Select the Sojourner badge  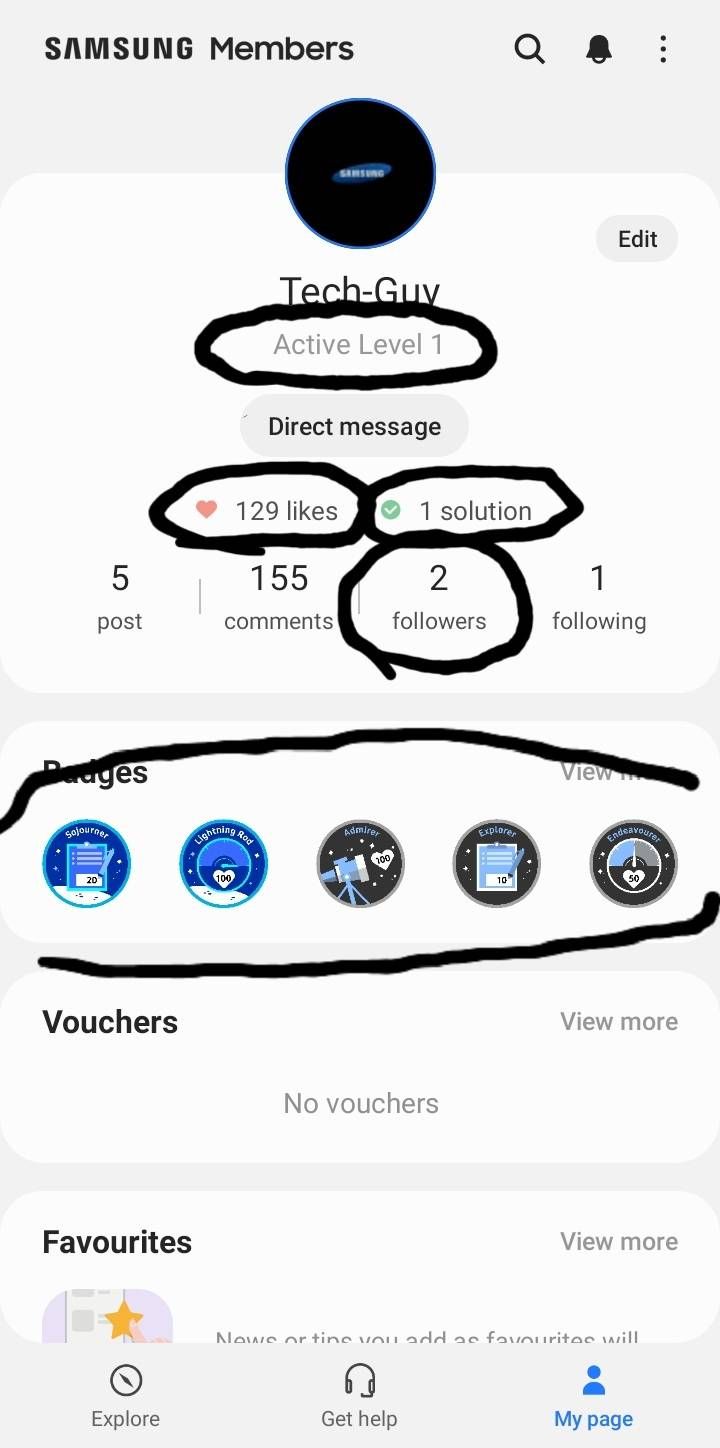pos(86,864)
